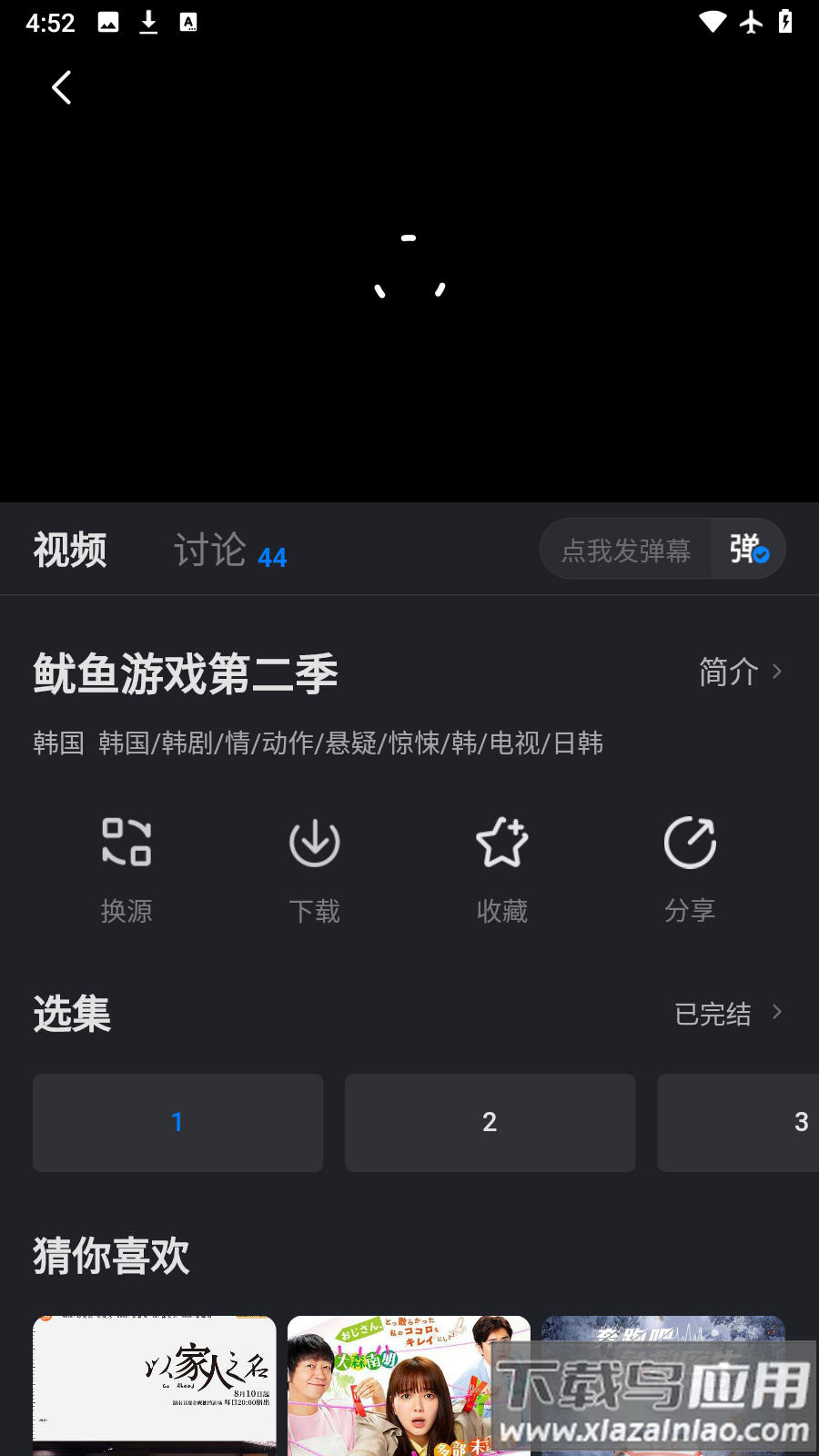819x1456 pixels.
Task: Open the image gallery icon in status bar
Action: point(109,23)
